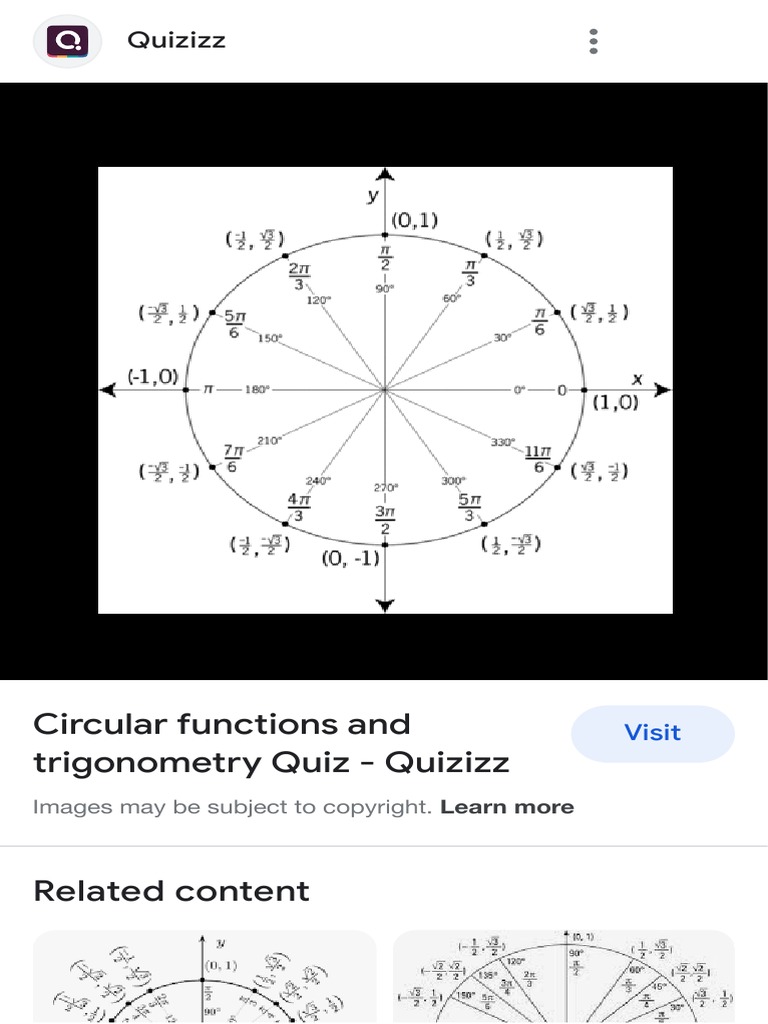Open the Circular functions and trigonometry Quiz title
768x1024 pixels.
pyautogui.click(x=271, y=743)
